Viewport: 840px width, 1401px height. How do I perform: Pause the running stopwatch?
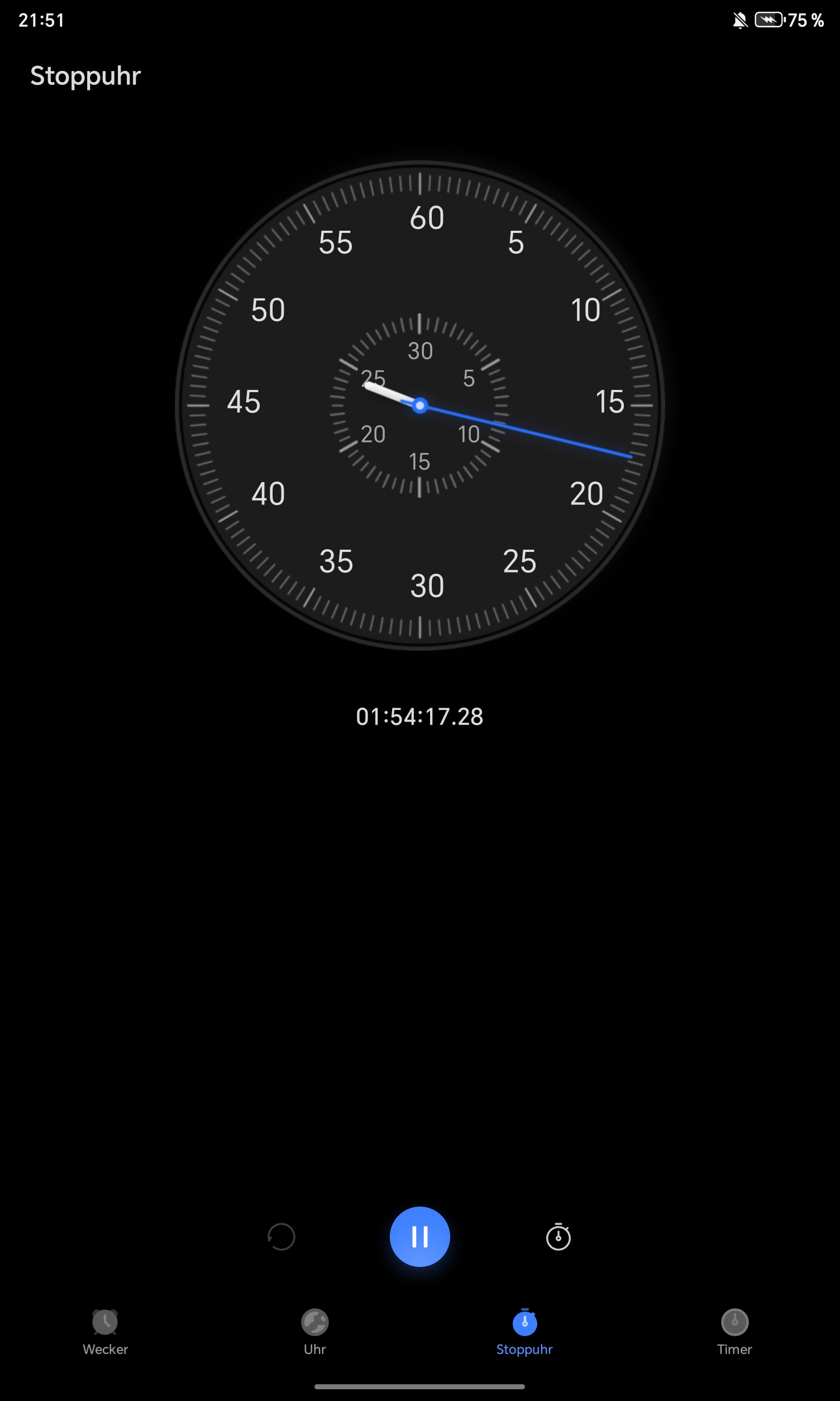coord(419,1236)
